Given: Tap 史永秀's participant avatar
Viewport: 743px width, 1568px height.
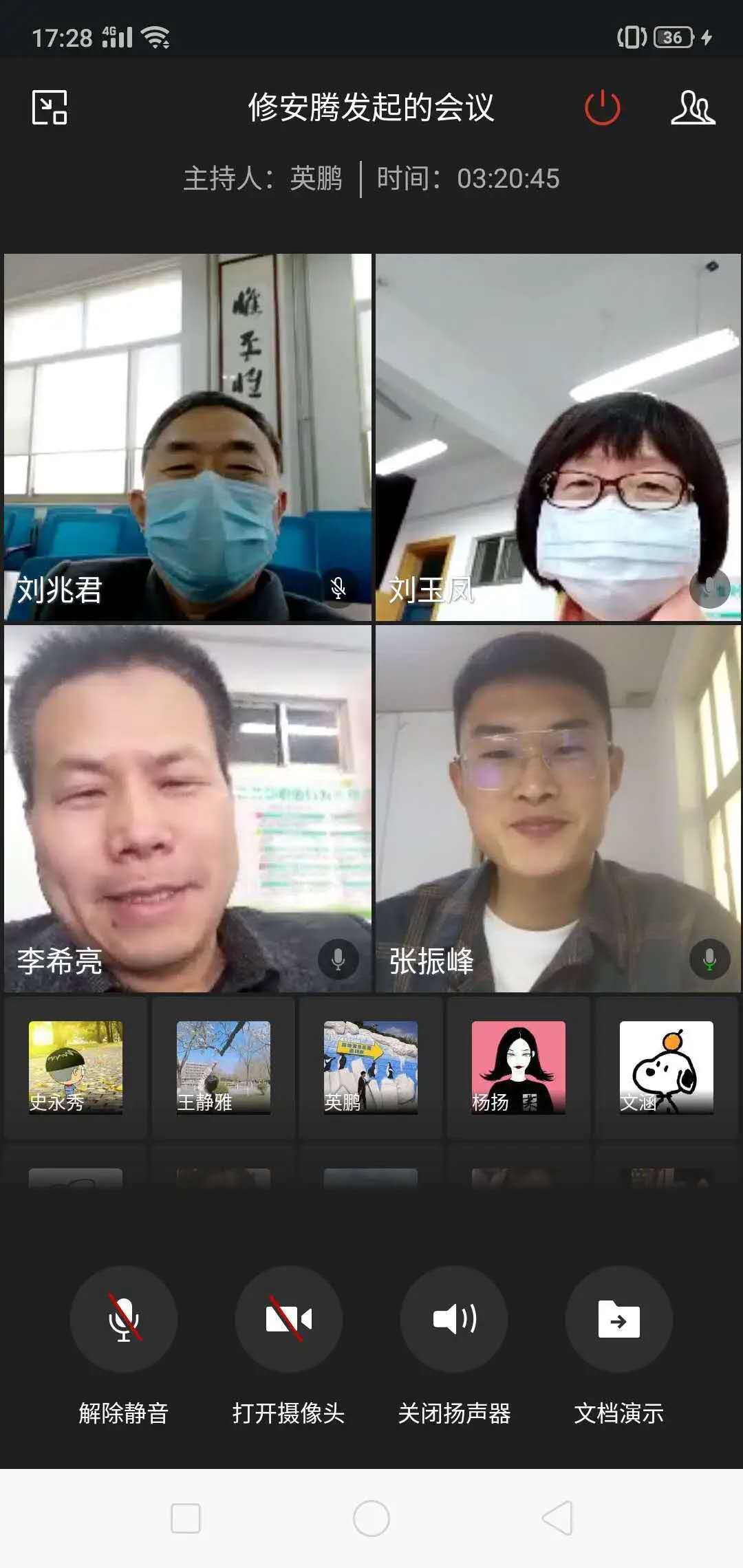Looking at the screenshot, I should tap(76, 1067).
